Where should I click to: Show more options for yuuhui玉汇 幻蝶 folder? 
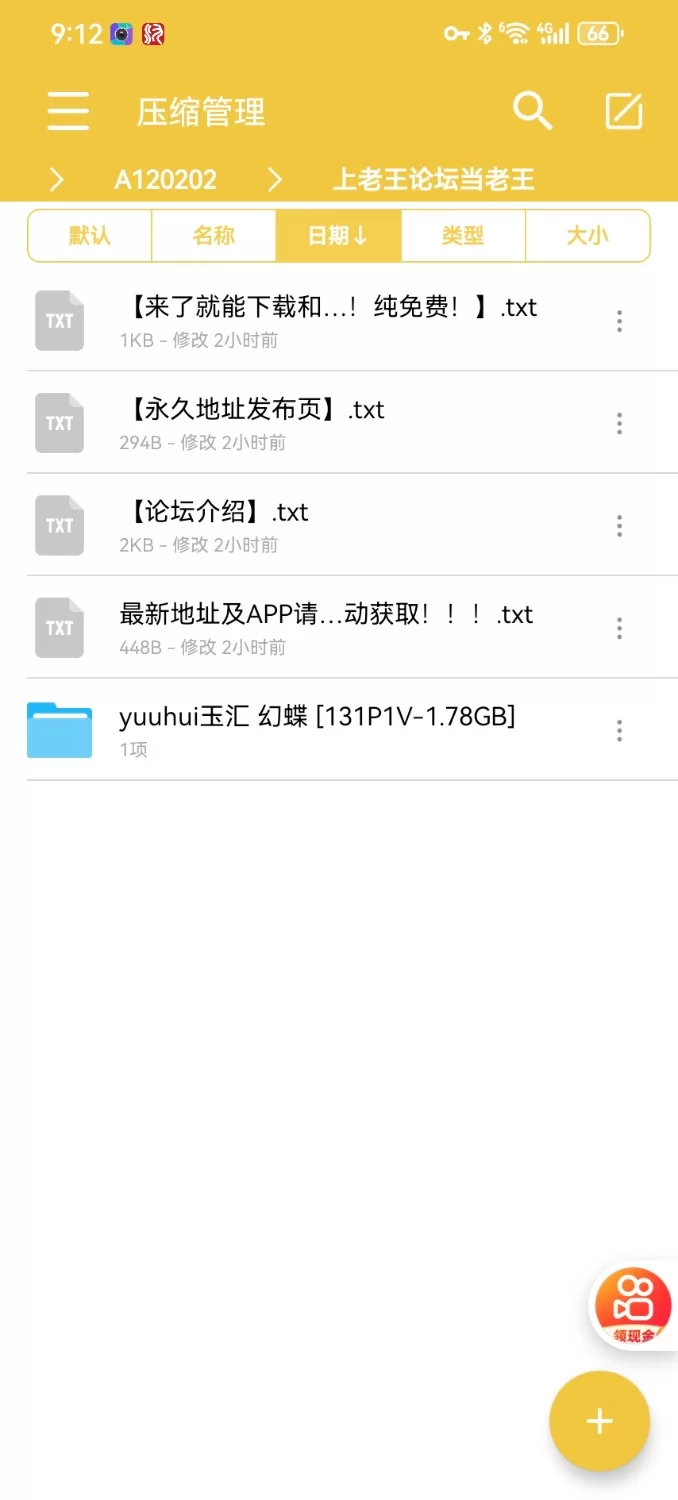[619, 730]
